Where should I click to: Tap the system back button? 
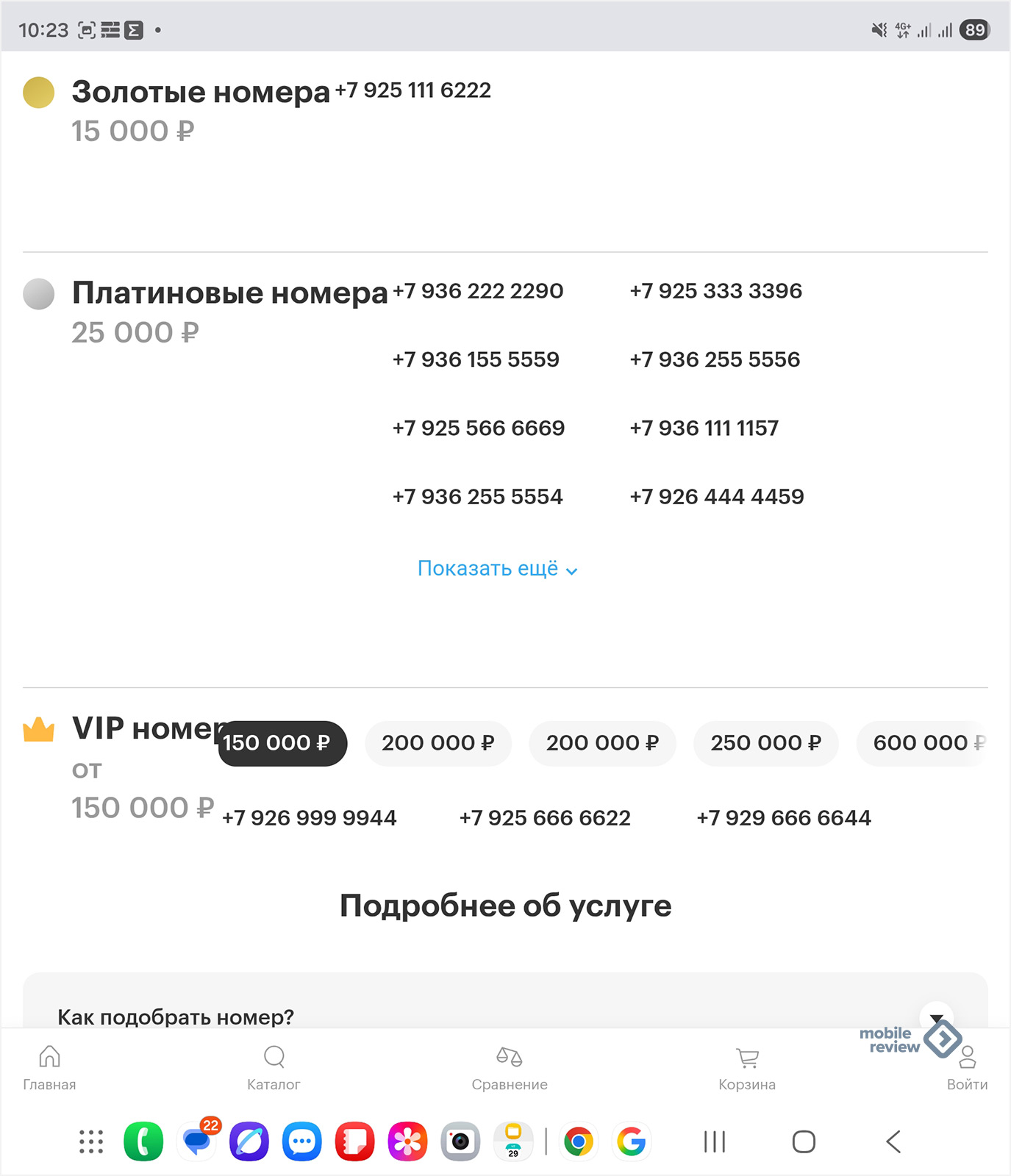coord(893,1141)
